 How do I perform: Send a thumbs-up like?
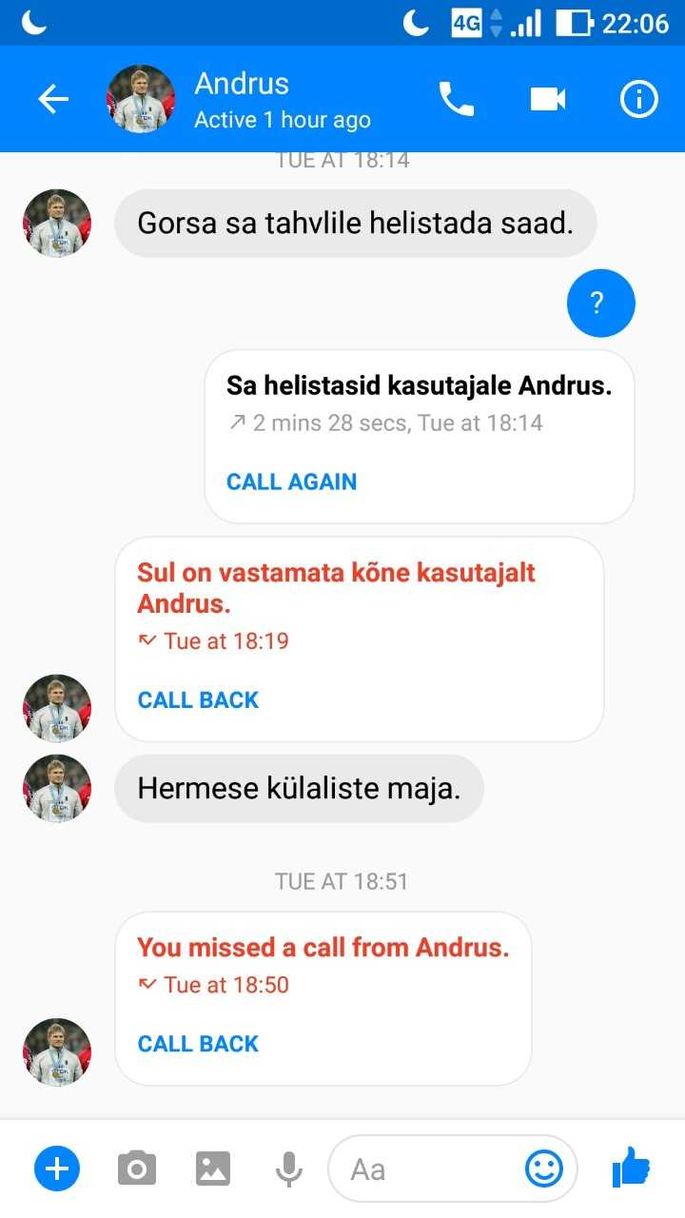[x=631, y=1168]
